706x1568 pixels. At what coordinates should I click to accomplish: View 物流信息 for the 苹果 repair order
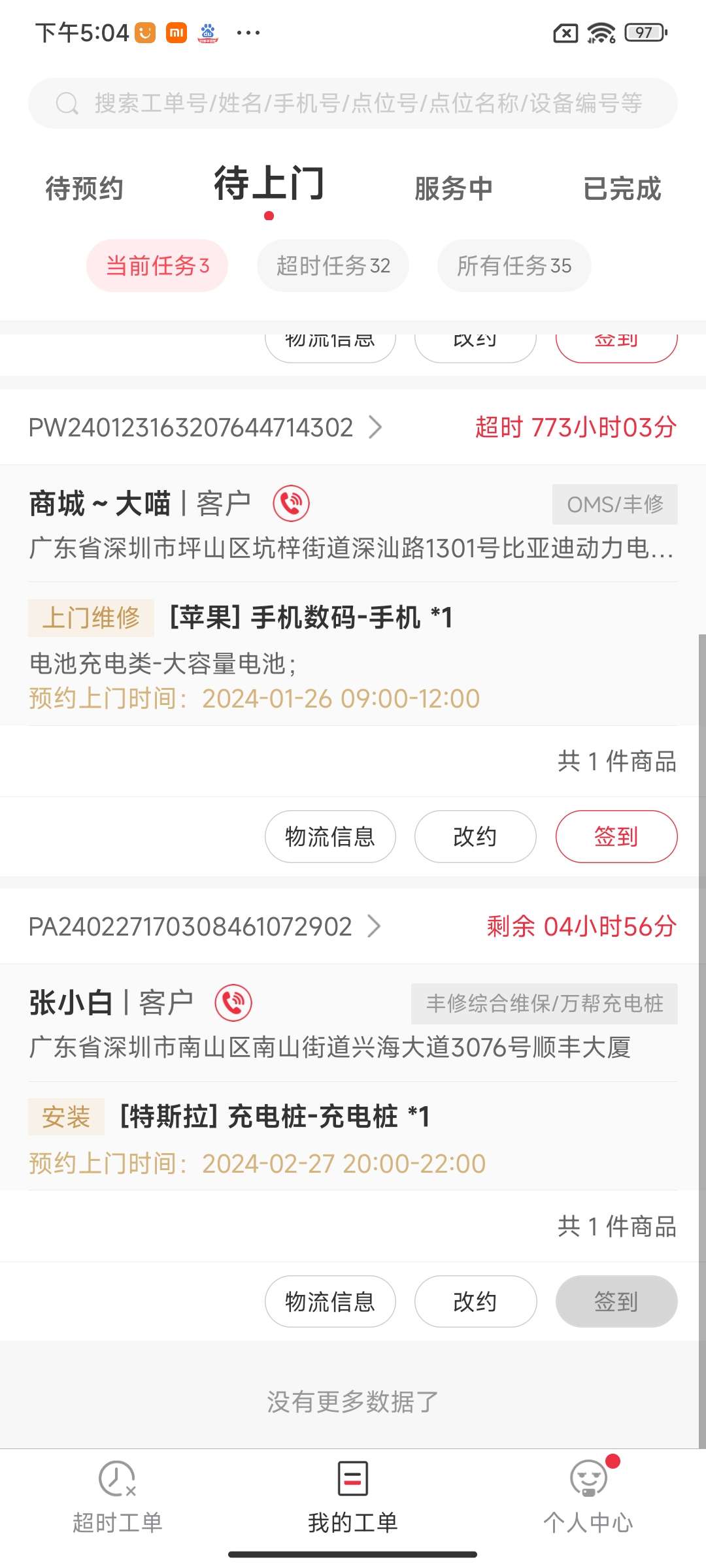click(330, 837)
